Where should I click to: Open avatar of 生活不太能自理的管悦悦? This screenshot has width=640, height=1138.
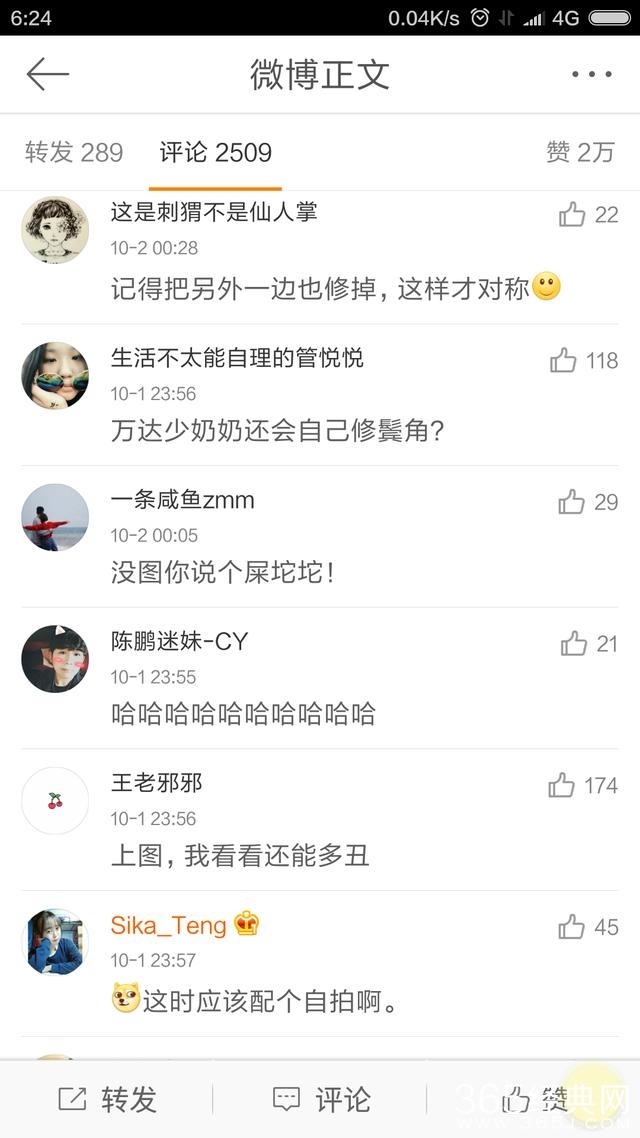(x=55, y=376)
